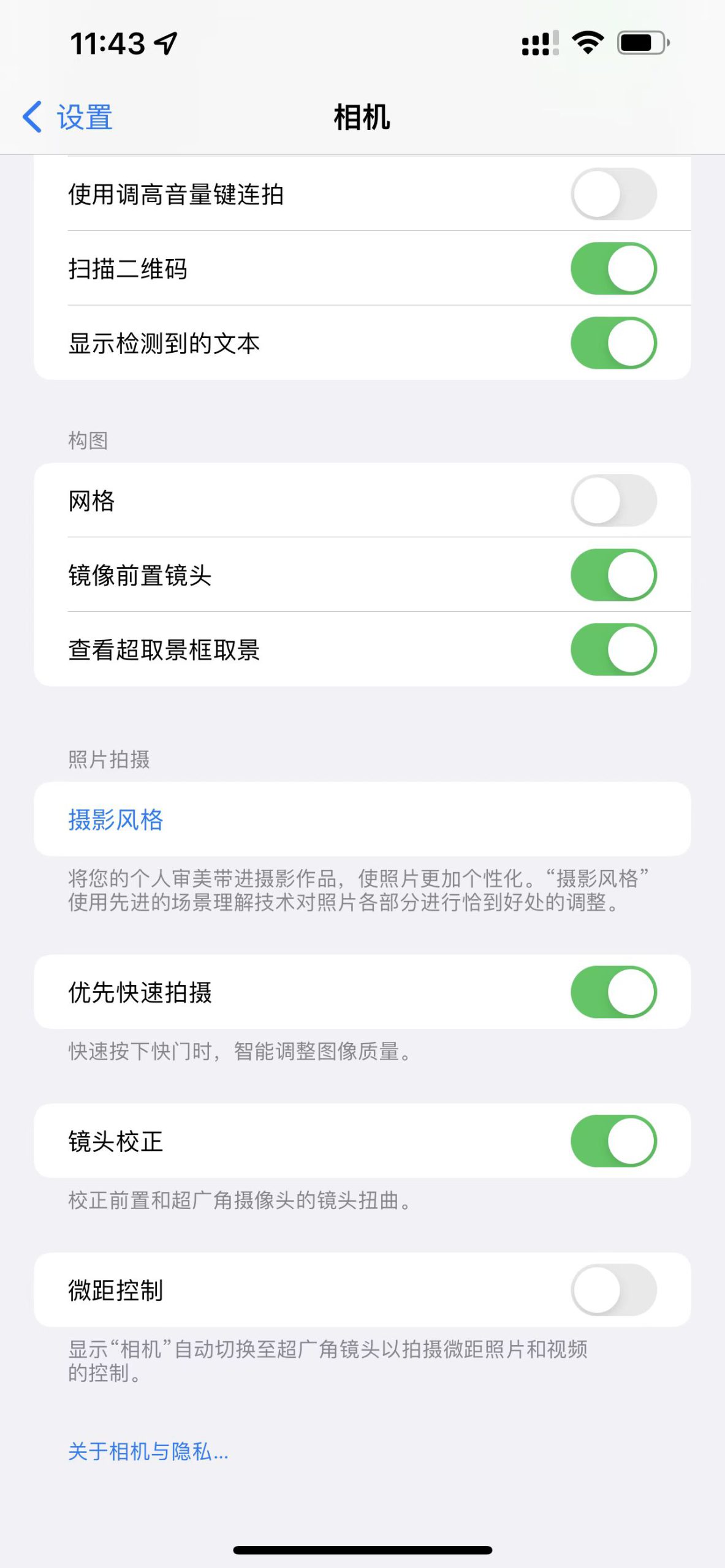The image size is (725, 1568).
Task: Disable 显示检测到的文本 switch
Action: pos(613,343)
